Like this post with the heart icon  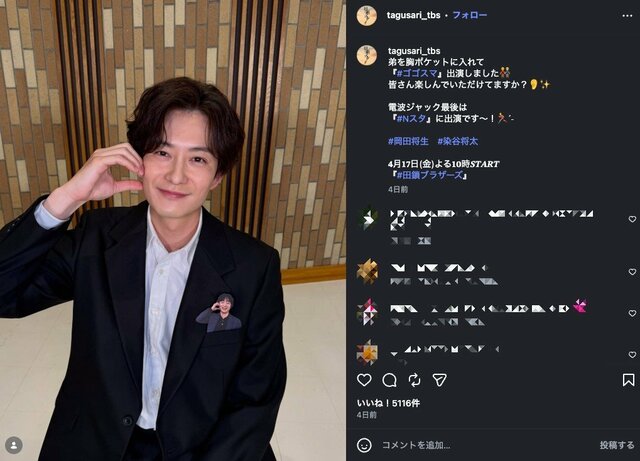364,380
